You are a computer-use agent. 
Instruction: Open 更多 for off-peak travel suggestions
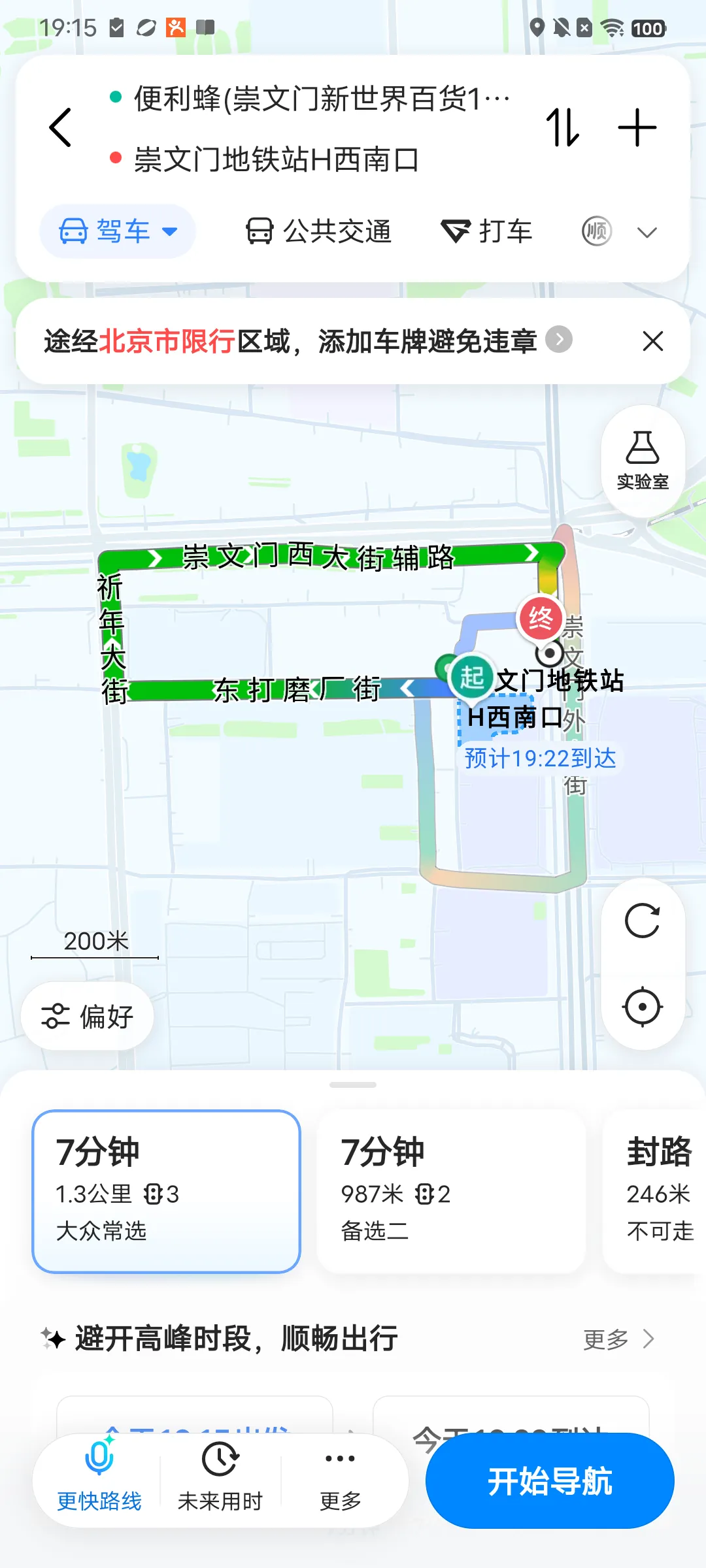click(618, 1339)
